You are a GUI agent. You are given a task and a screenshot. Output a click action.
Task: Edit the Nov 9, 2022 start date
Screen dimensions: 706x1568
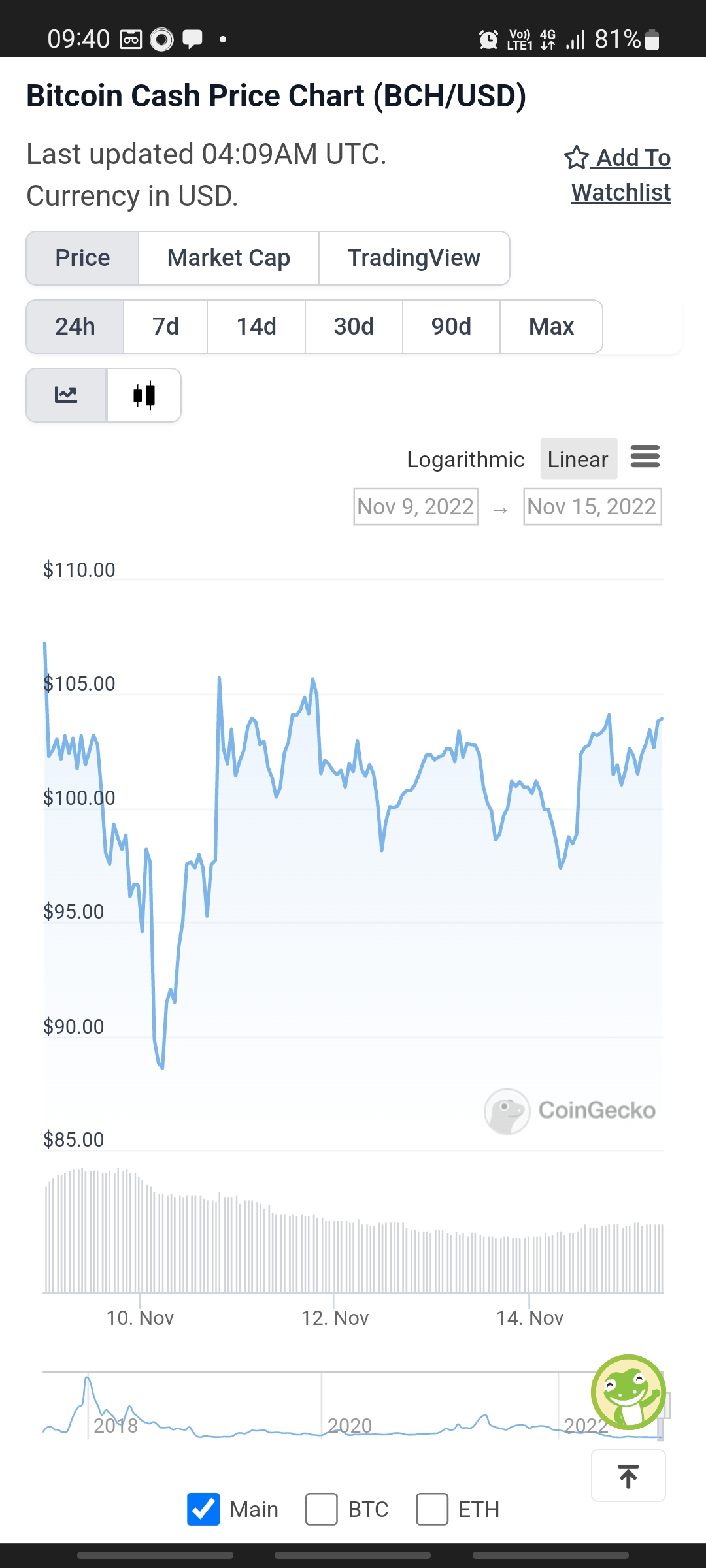[x=416, y=506]
